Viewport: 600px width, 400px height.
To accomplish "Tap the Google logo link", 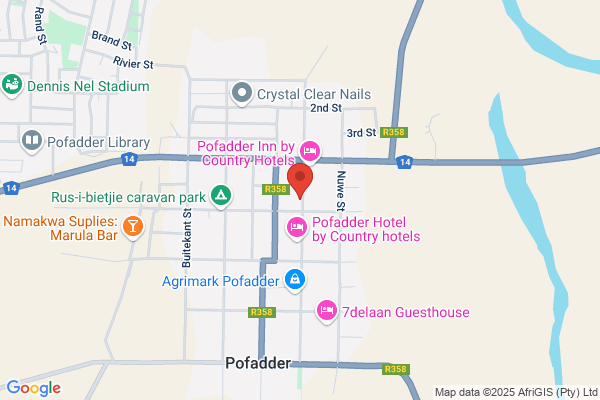I will (34, 388).
